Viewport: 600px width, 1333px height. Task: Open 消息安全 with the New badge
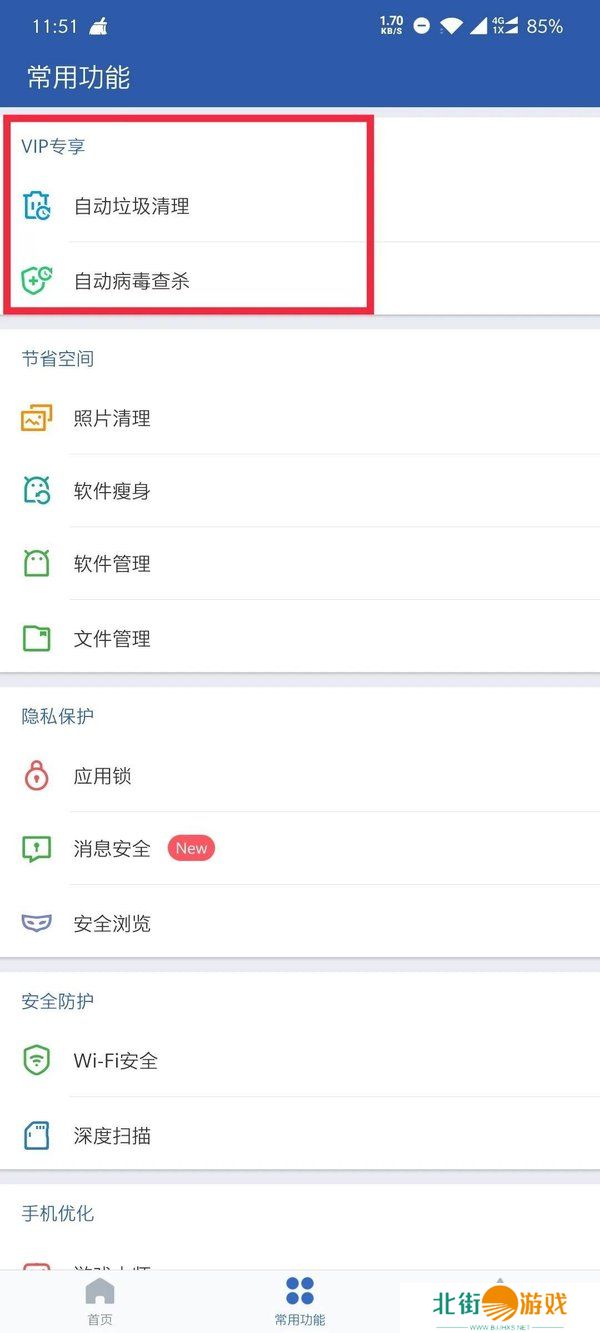[x=112, y=849]
